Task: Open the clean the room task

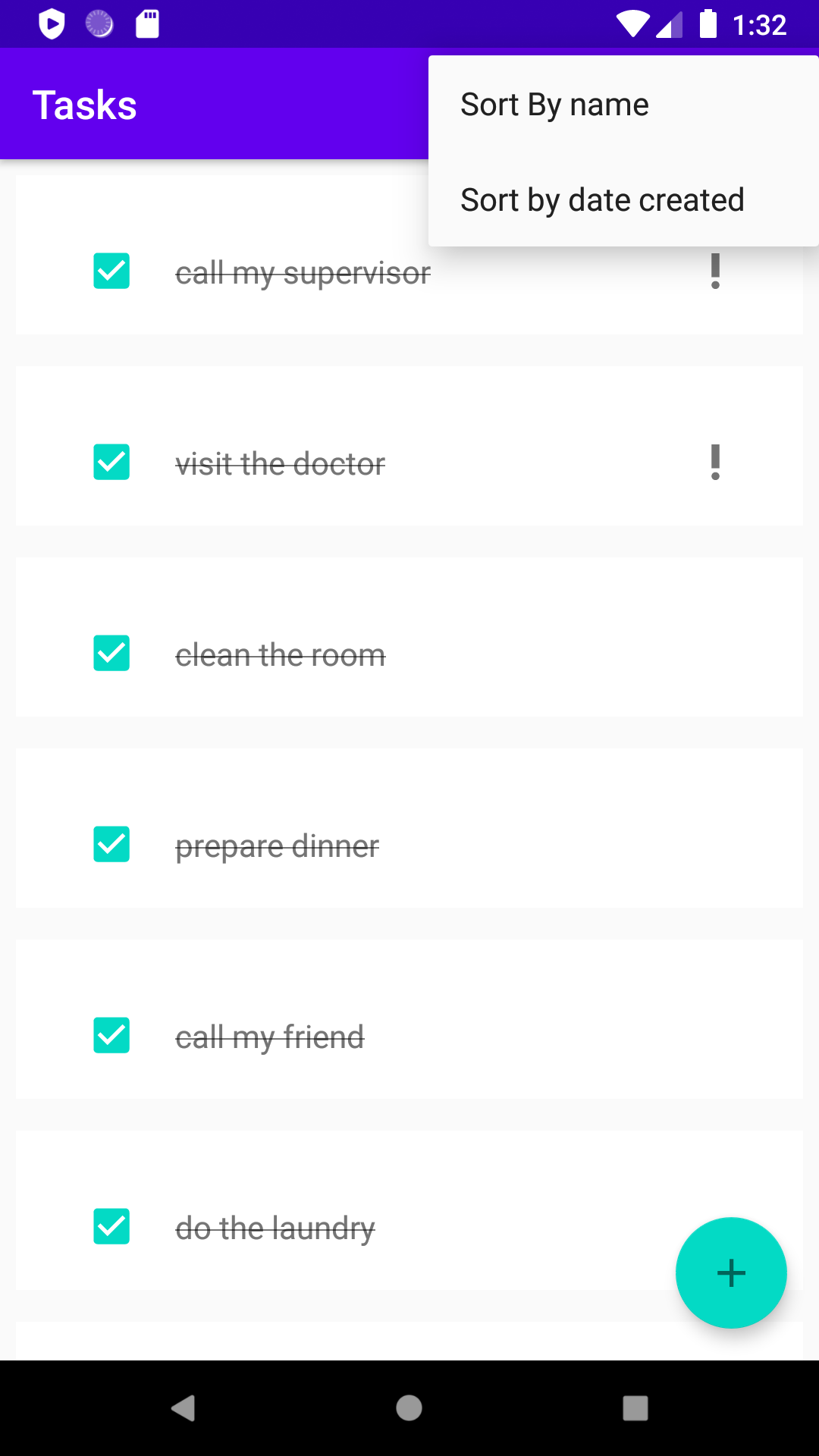Action: coord(281,655)
